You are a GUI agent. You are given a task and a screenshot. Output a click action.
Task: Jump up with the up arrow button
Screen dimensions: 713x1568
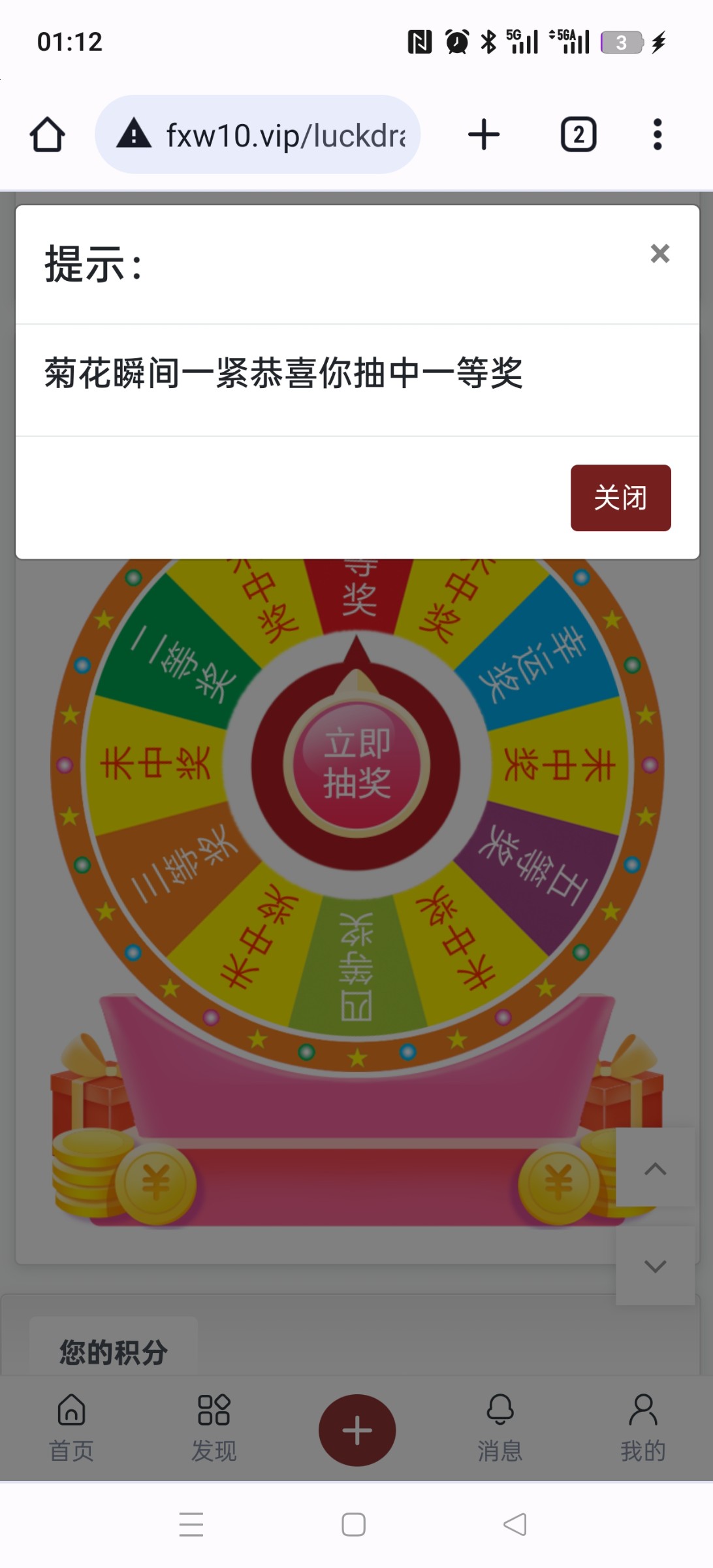pyautogui.click(x=655, y=1168)
